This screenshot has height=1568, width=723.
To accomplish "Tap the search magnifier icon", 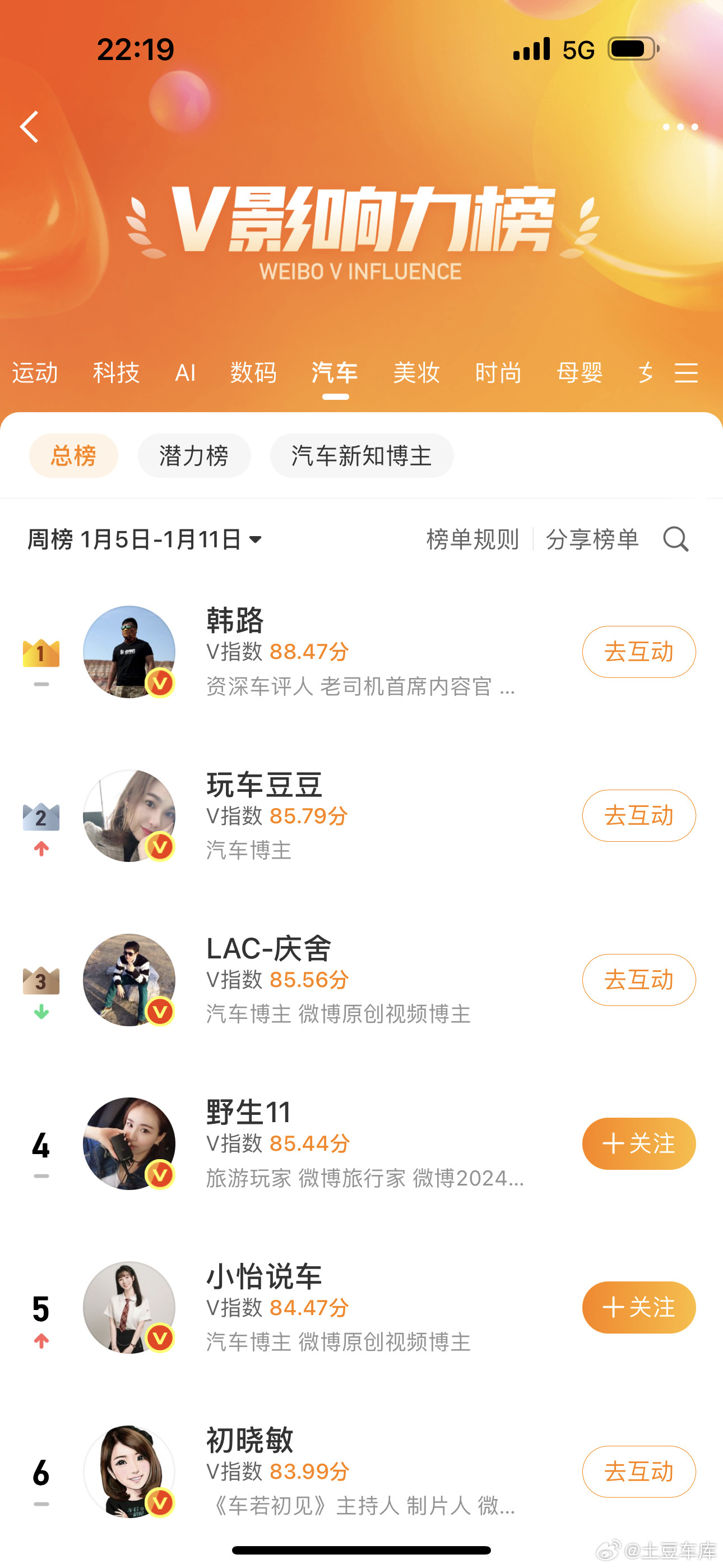I will (x=675, y=540).
